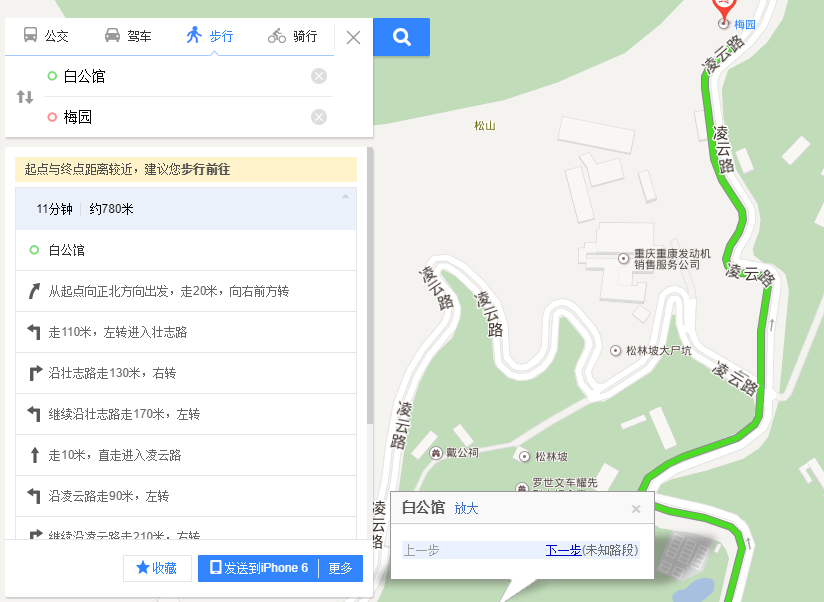Open the 更多 options
The image size is (824, 602).
coord(340,568)
